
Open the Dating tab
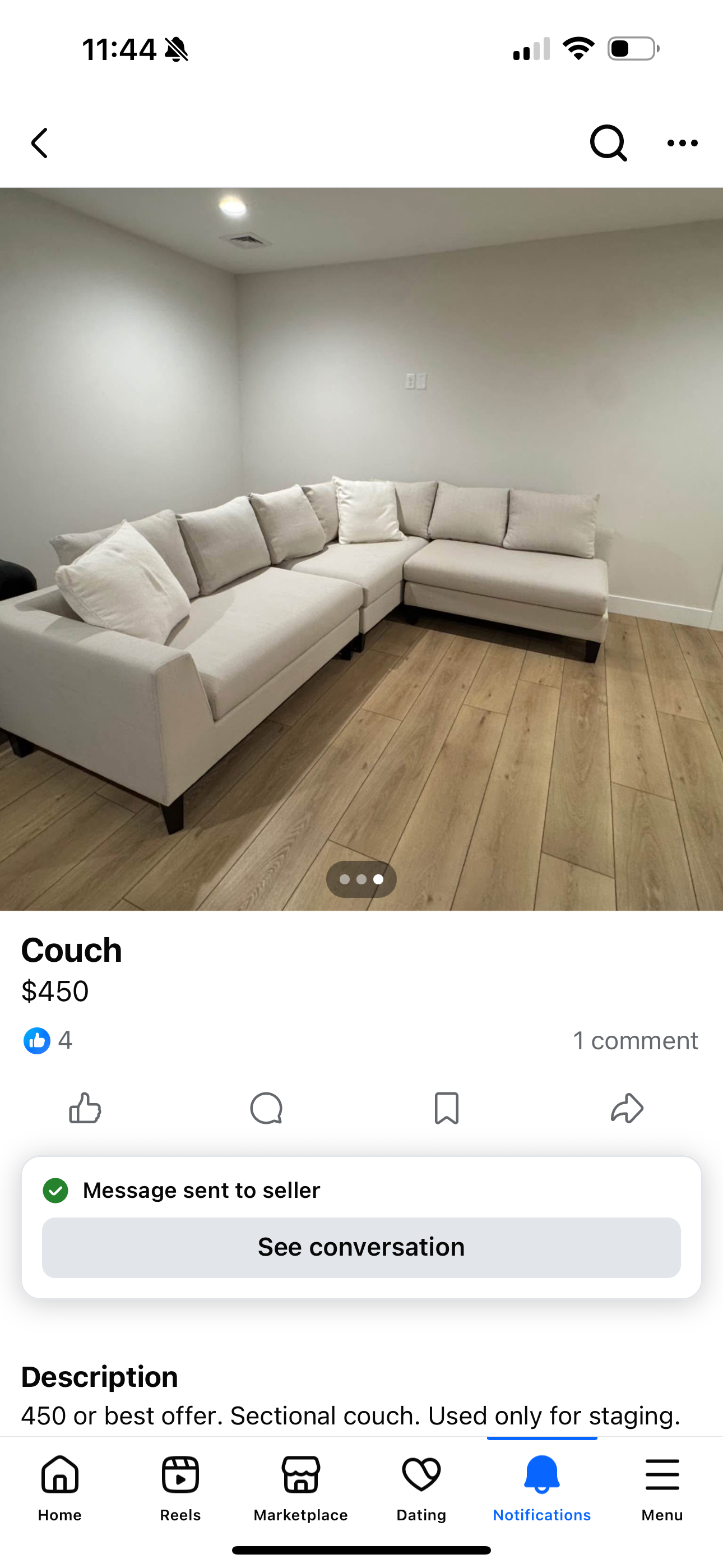[x=421, y=1488]
